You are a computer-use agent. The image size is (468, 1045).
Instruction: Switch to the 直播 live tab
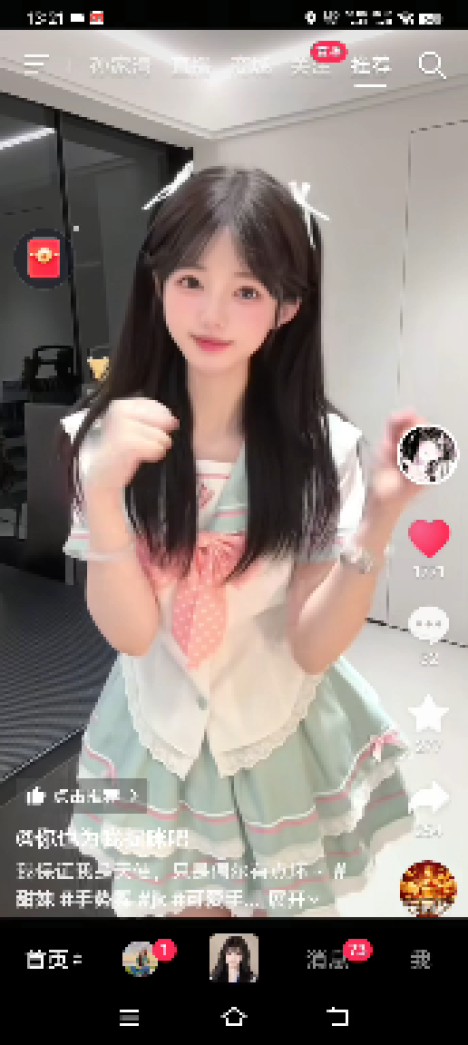(x=190, y=66)
